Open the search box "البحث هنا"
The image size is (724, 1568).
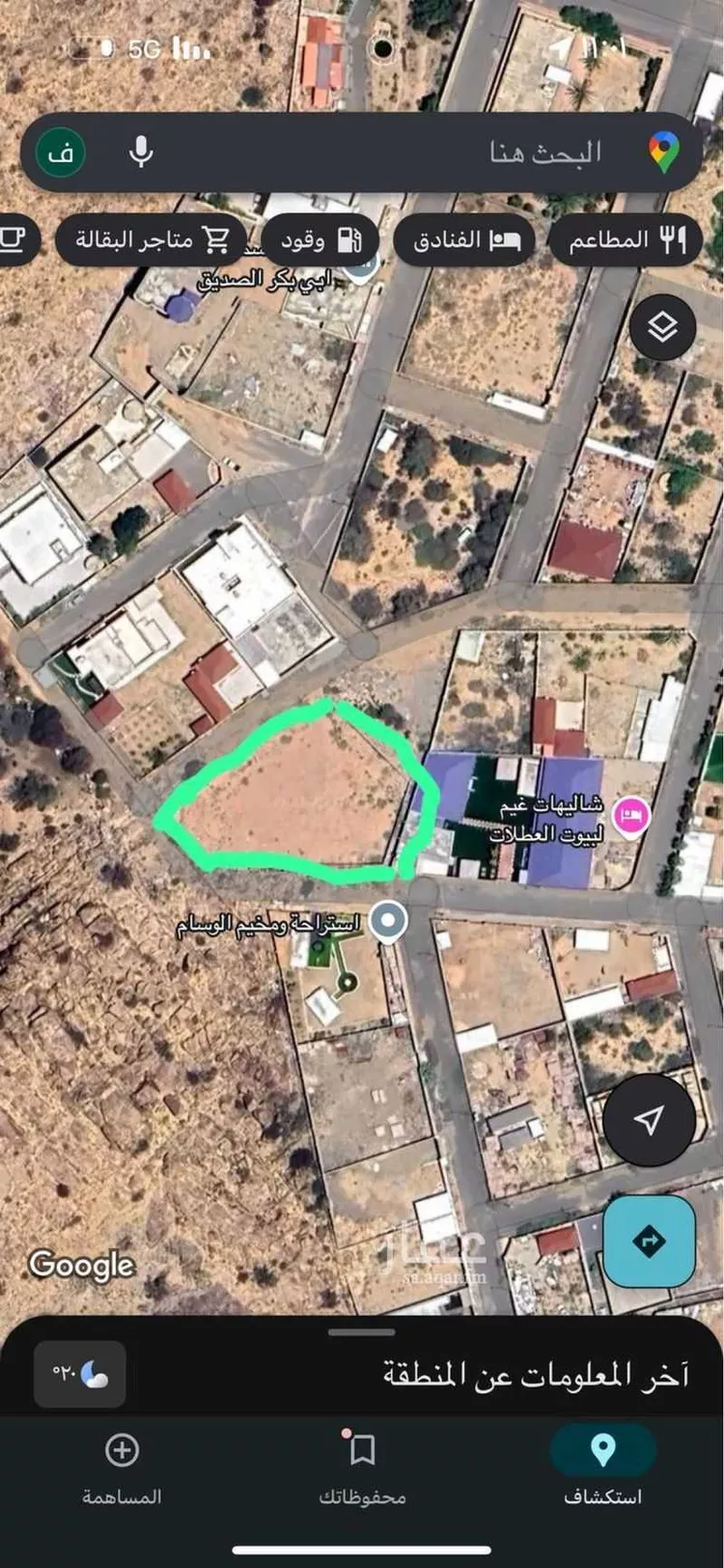(405, 152)
